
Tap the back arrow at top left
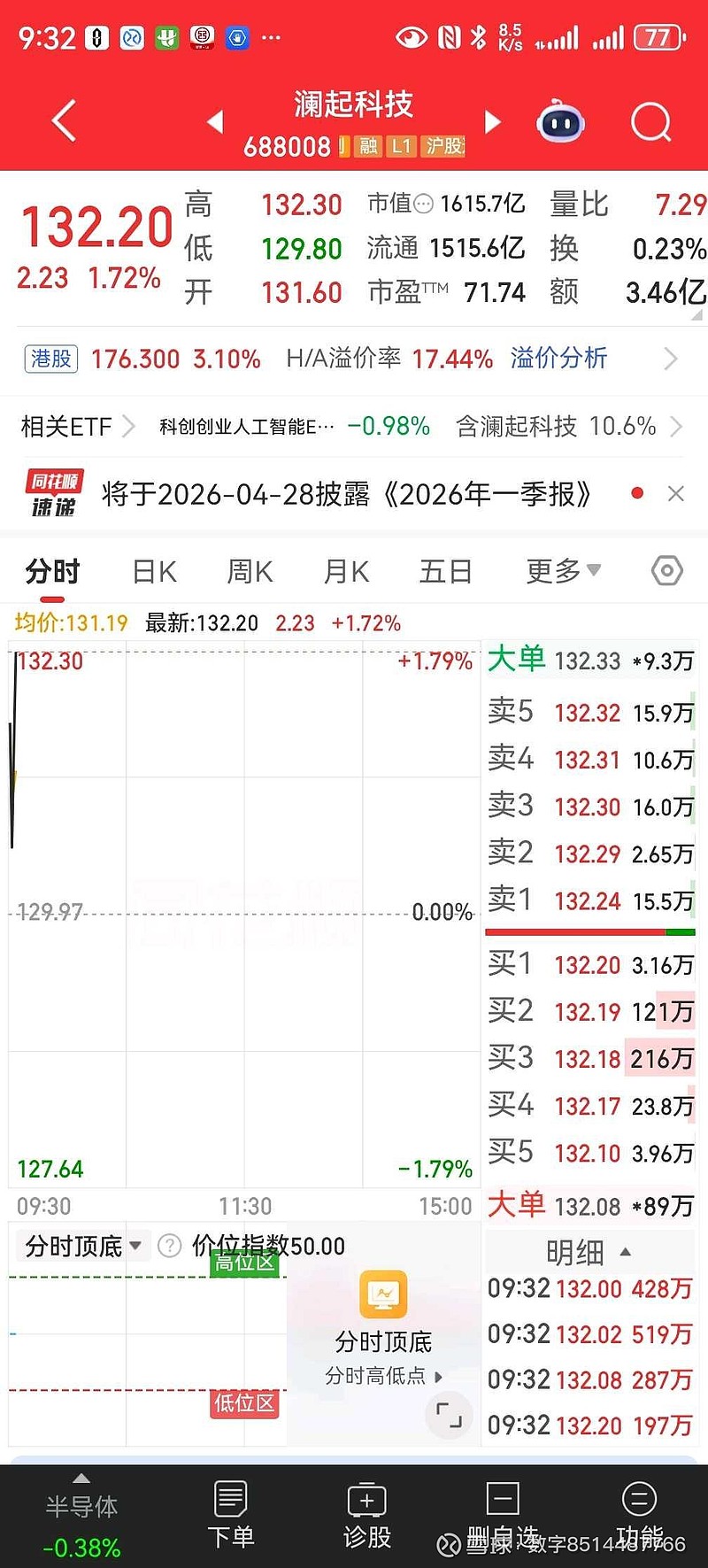tap(62, 122)
